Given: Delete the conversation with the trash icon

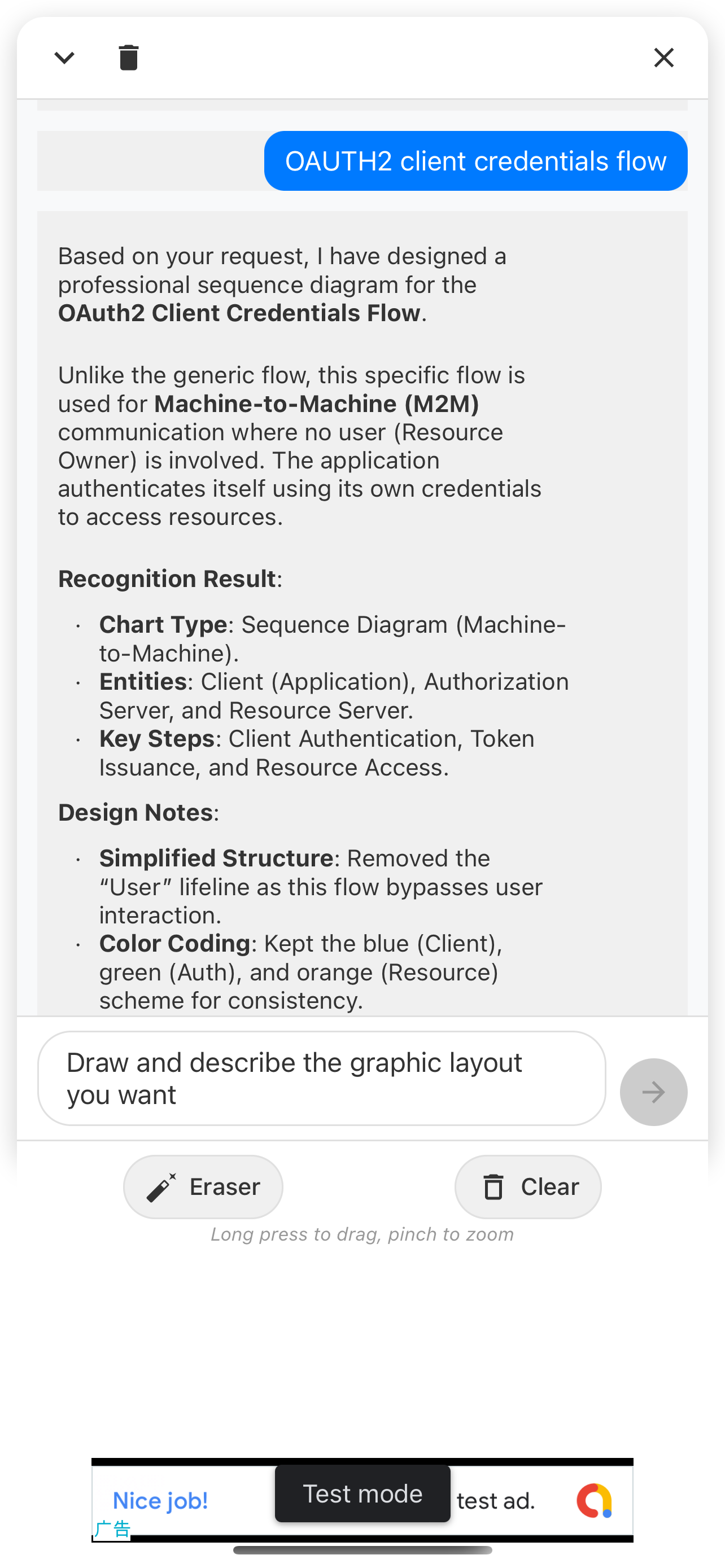Looking at the screenshot, I should [x=128, y=58].
